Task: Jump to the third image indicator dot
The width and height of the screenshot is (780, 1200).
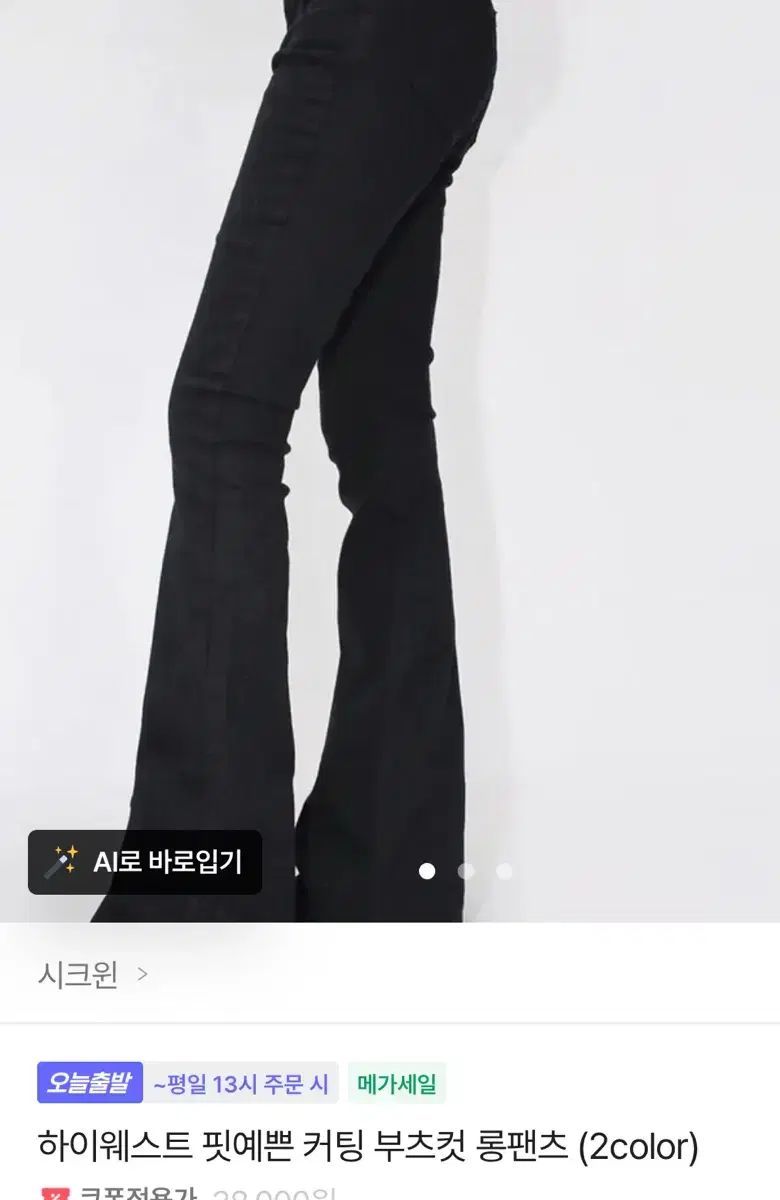Action: (504, 871)
